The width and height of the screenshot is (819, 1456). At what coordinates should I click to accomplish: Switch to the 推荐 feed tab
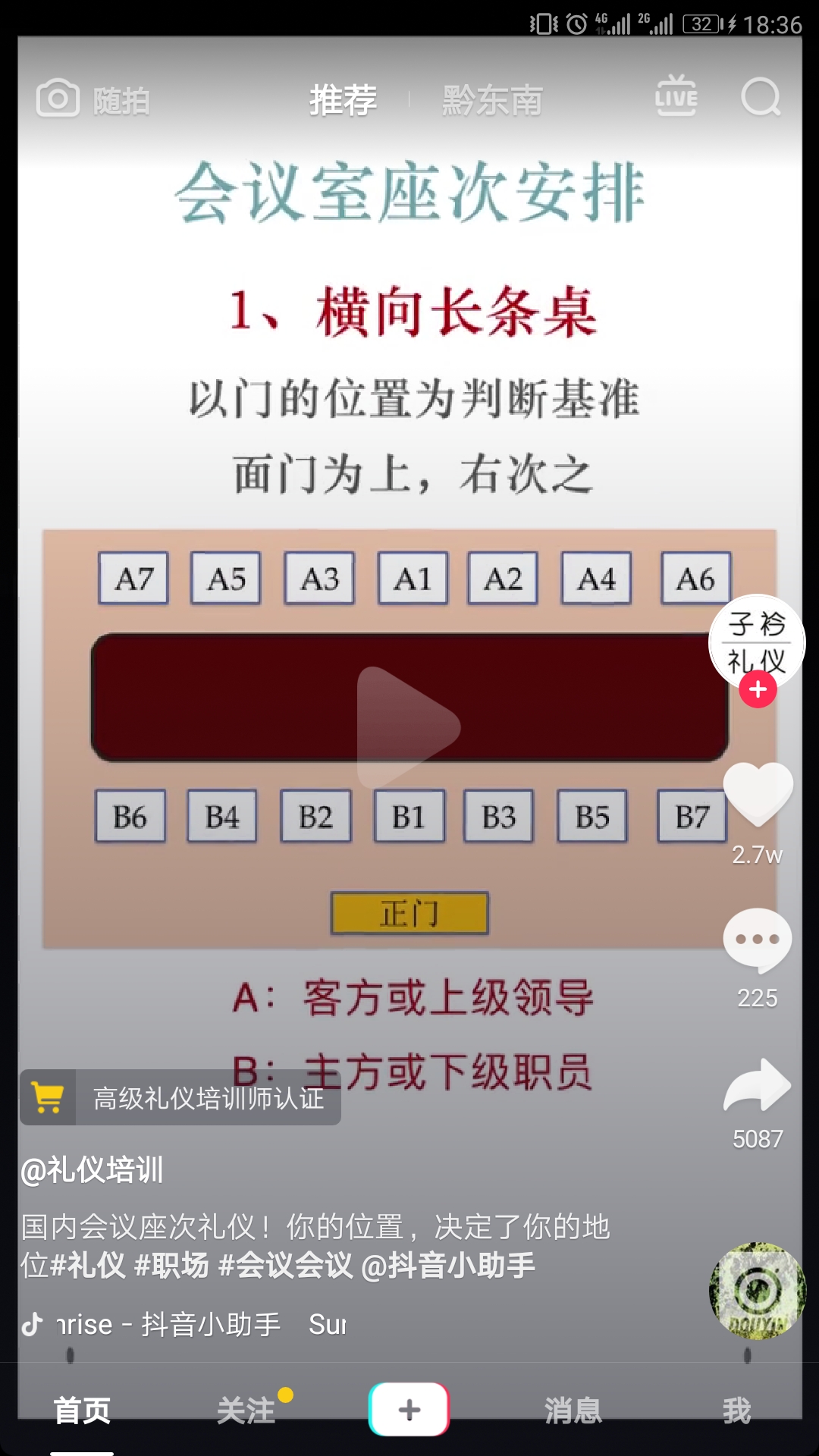coord(343,100)
